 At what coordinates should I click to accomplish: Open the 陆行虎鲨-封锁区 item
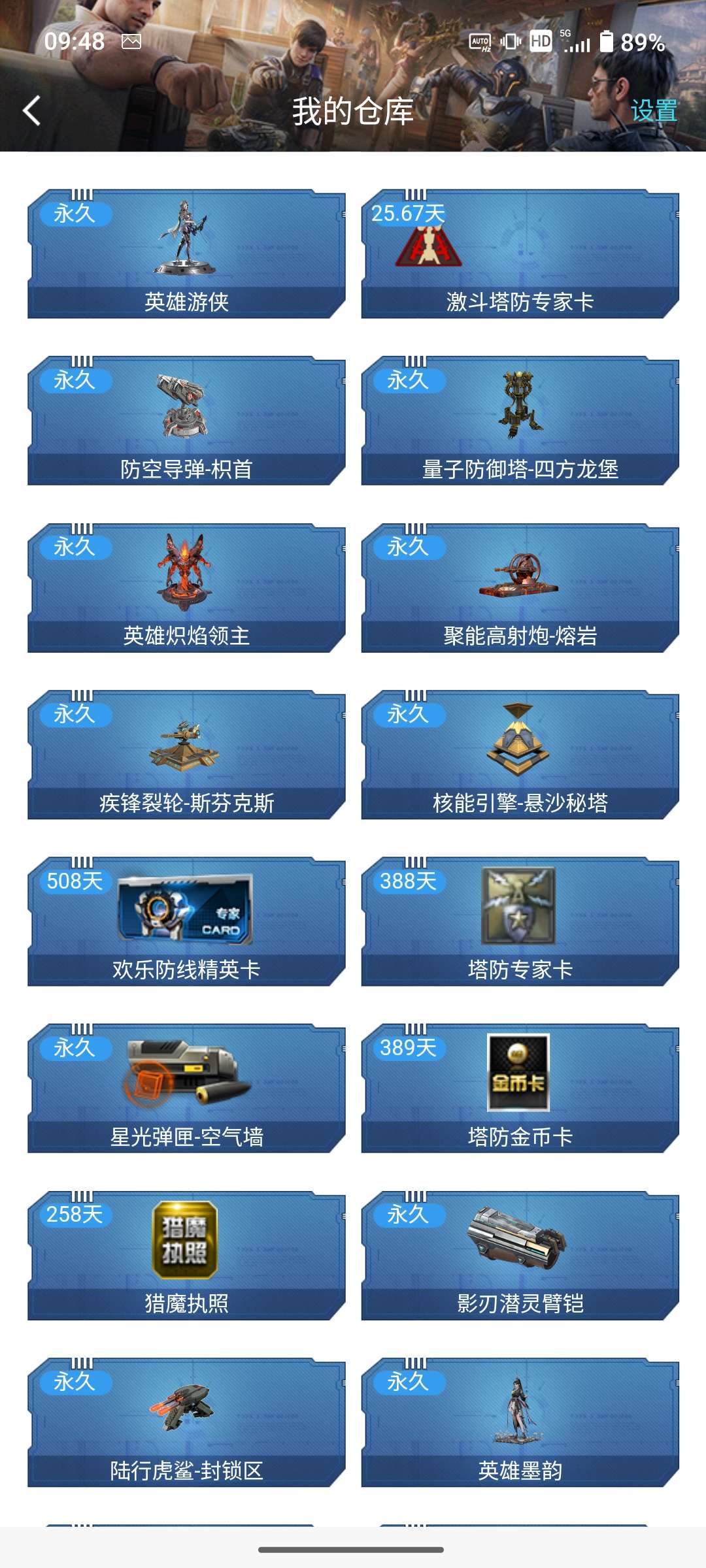click(x=186, y=1422)
